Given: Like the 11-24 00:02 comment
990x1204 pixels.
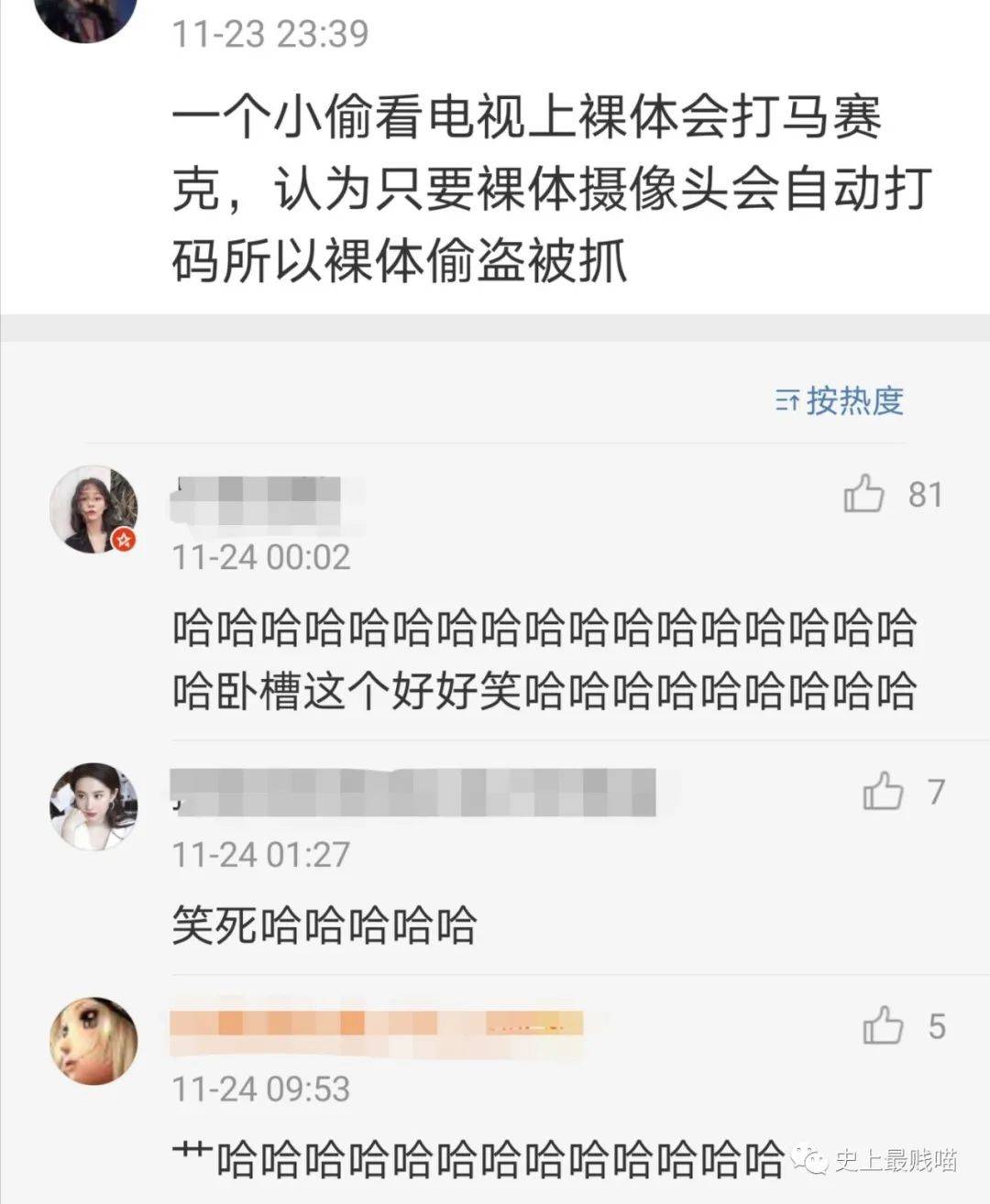Looking at the screenshot, I should [863, 495].
